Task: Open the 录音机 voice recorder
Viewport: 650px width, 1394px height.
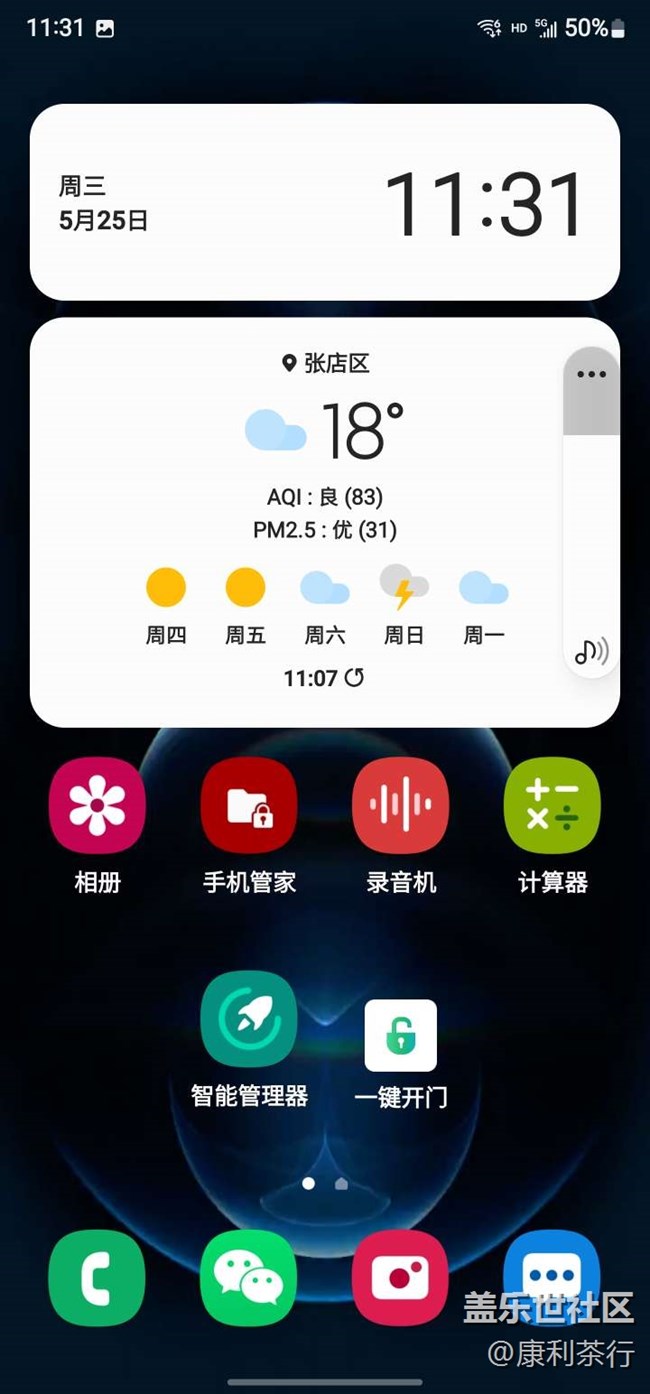Action: pyautogui.click(x=401, y=806)
